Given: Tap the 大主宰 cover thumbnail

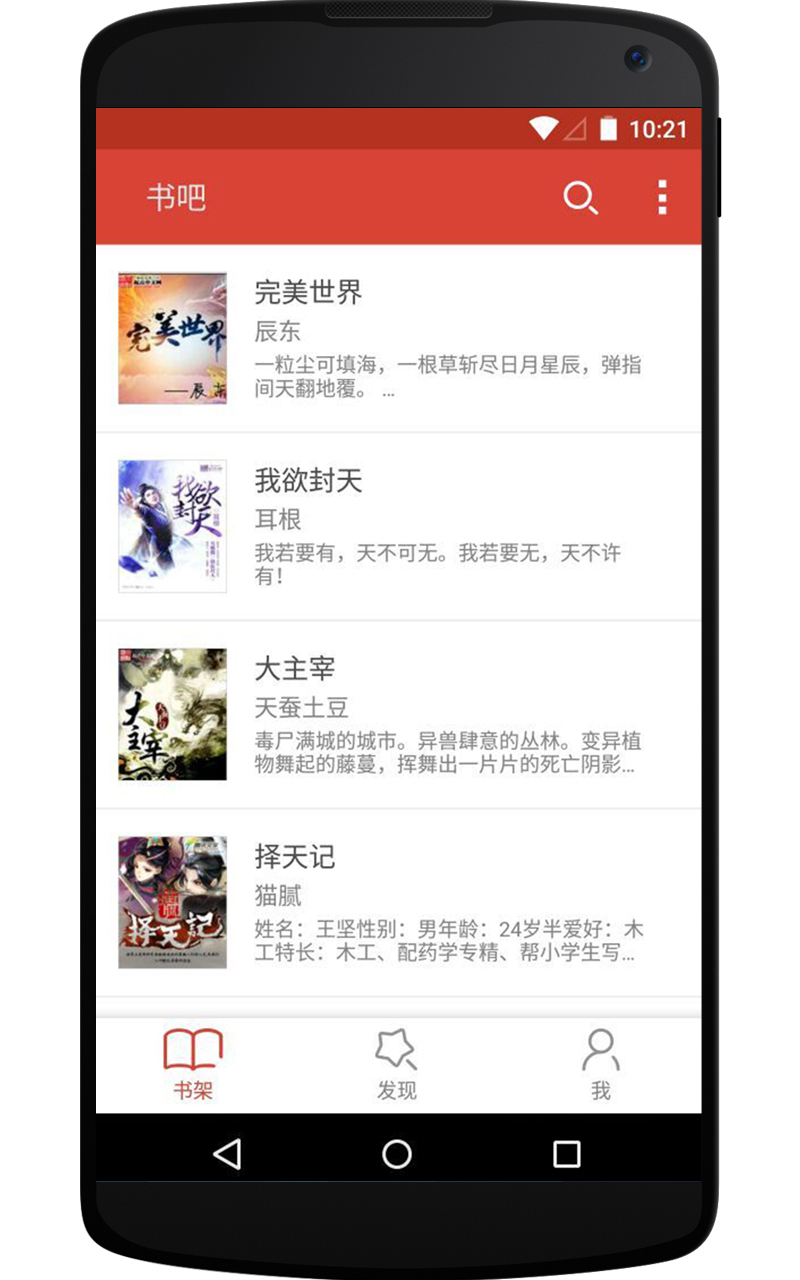Looking at the screenshot, I should [x=171, y=714].
